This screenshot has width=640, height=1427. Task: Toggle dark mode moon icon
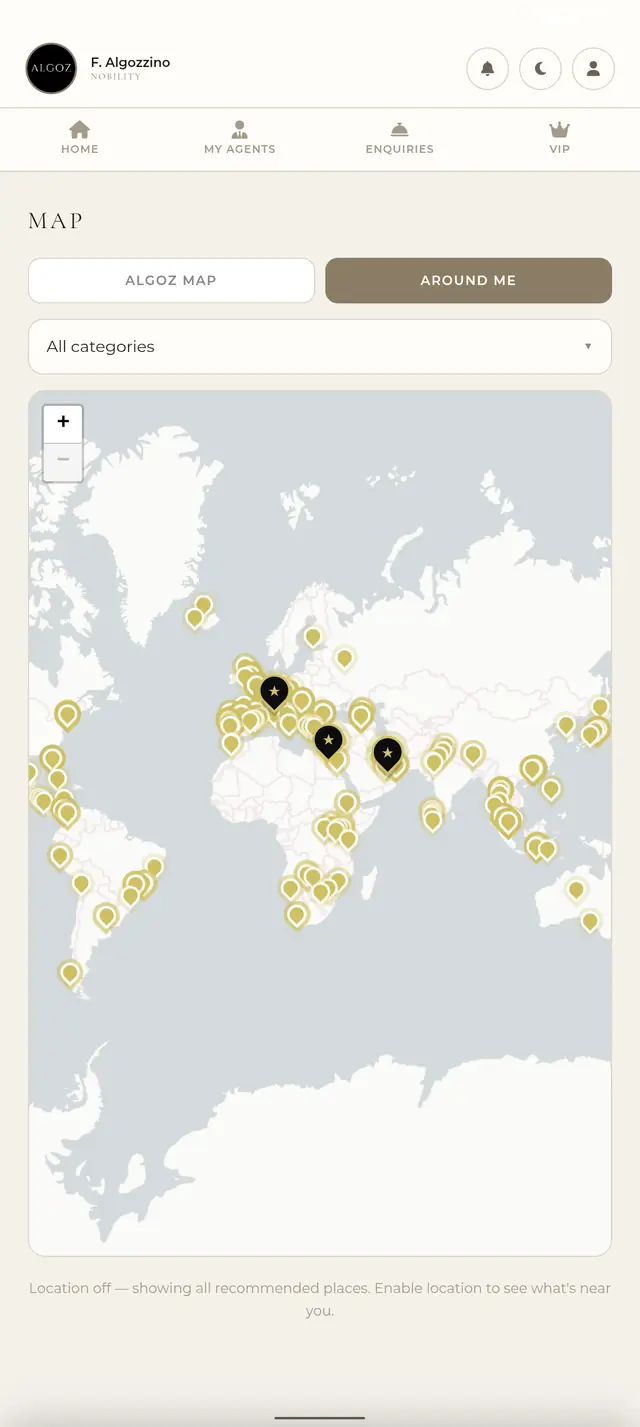[540, 69]
